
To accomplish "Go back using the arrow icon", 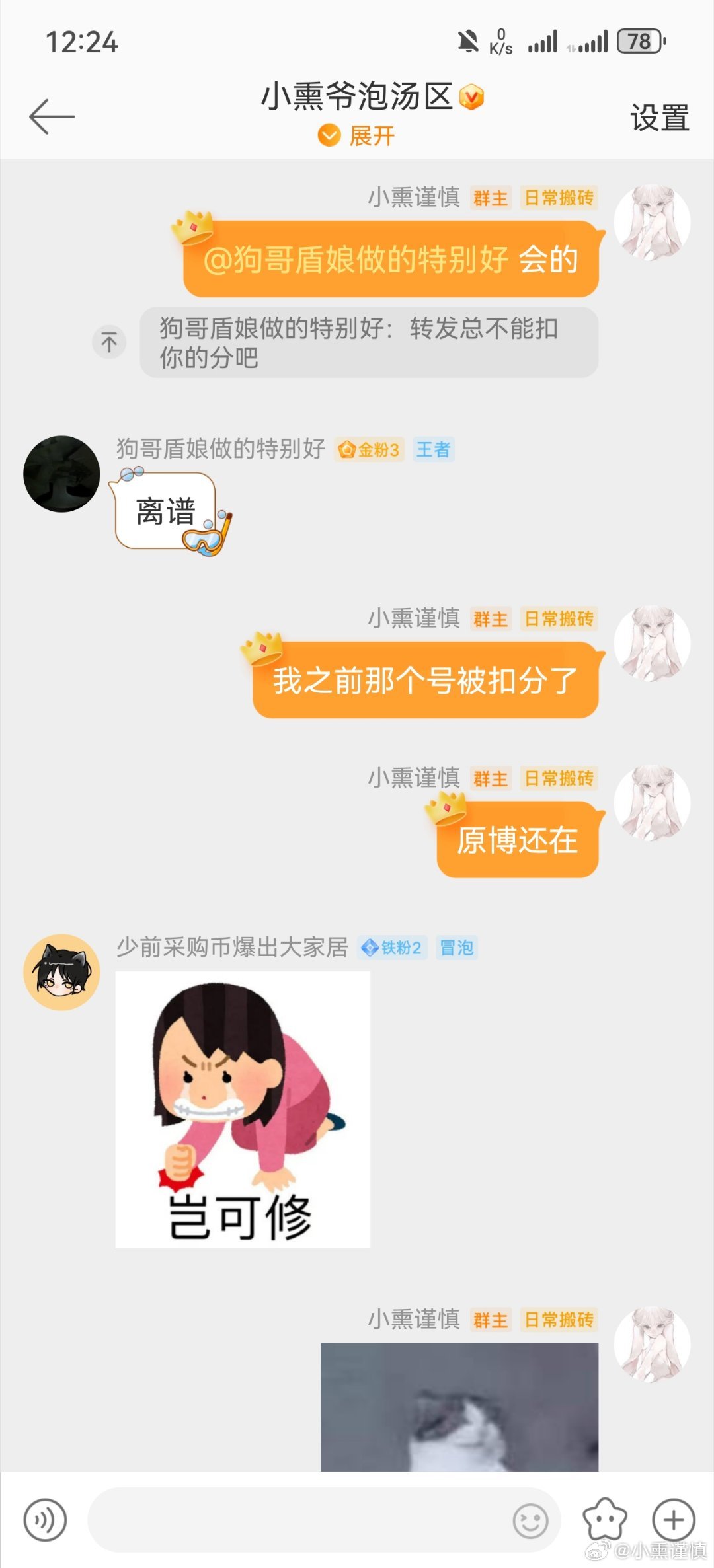I will point(52,117).
